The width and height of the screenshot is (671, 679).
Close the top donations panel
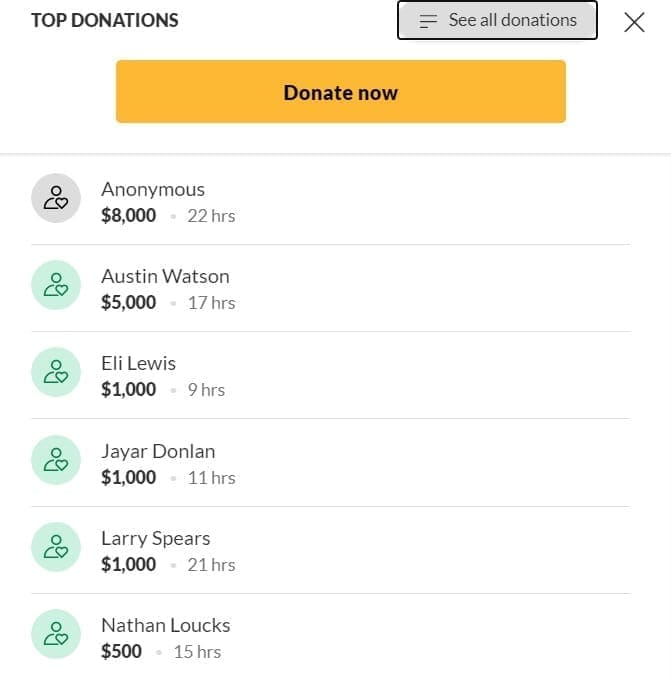634,22
